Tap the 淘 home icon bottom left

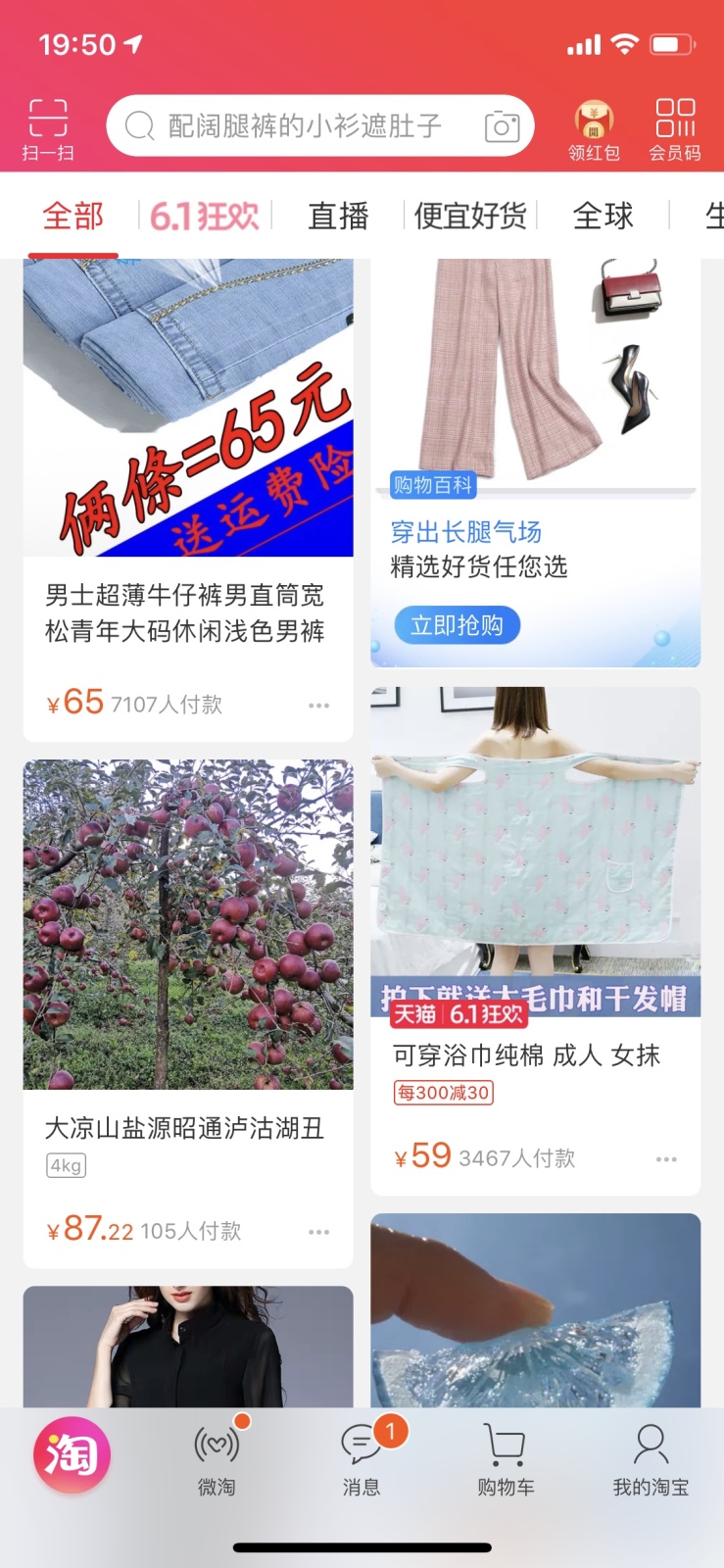click(x=71, y=1455)
